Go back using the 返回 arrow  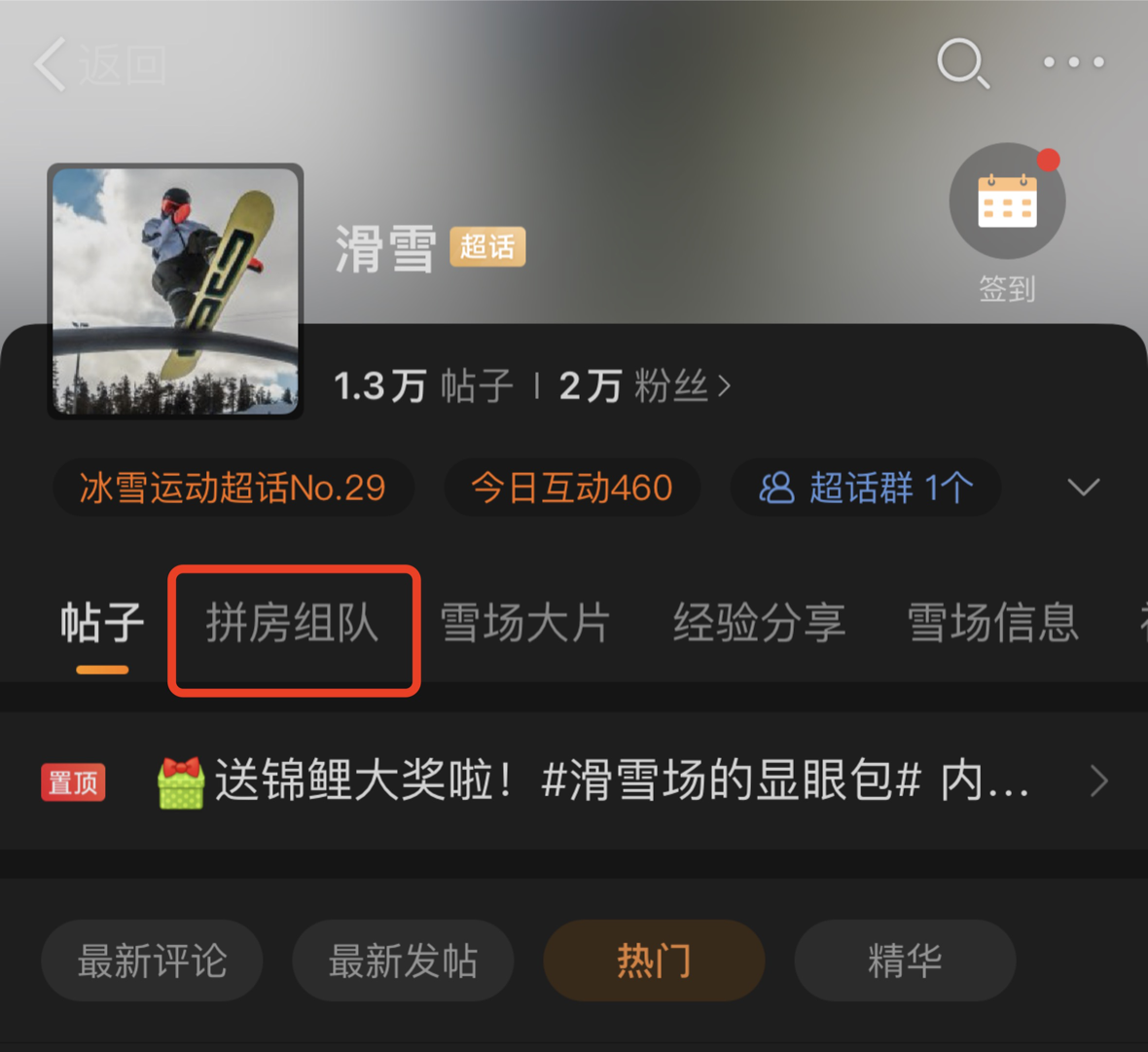pos(97,65)
